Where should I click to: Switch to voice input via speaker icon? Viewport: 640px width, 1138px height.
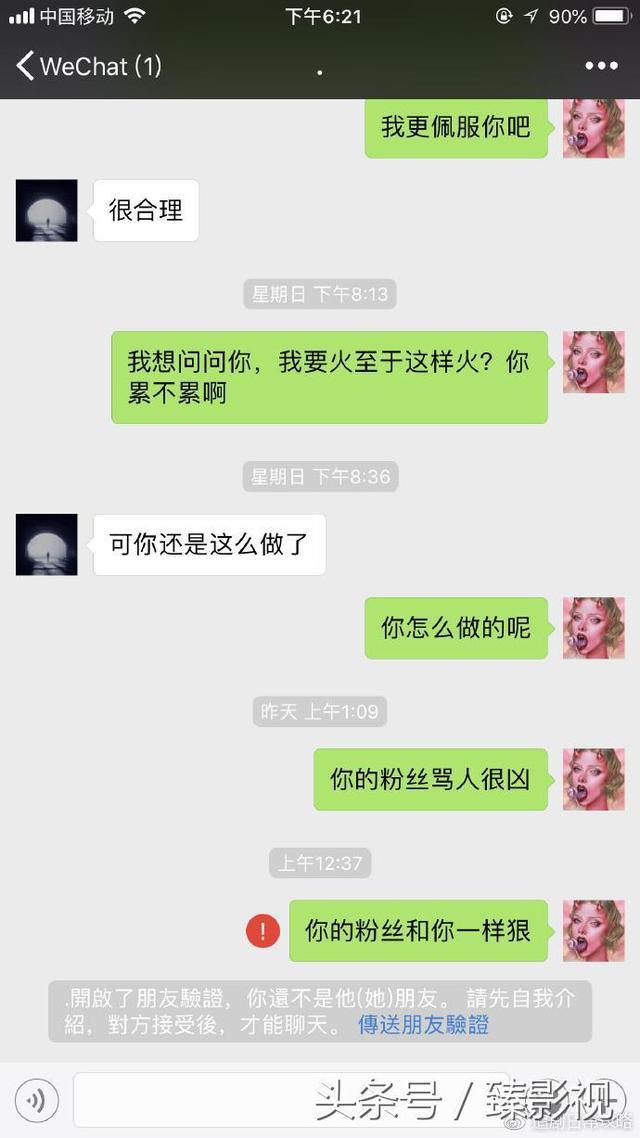[x=37, y=1101]
